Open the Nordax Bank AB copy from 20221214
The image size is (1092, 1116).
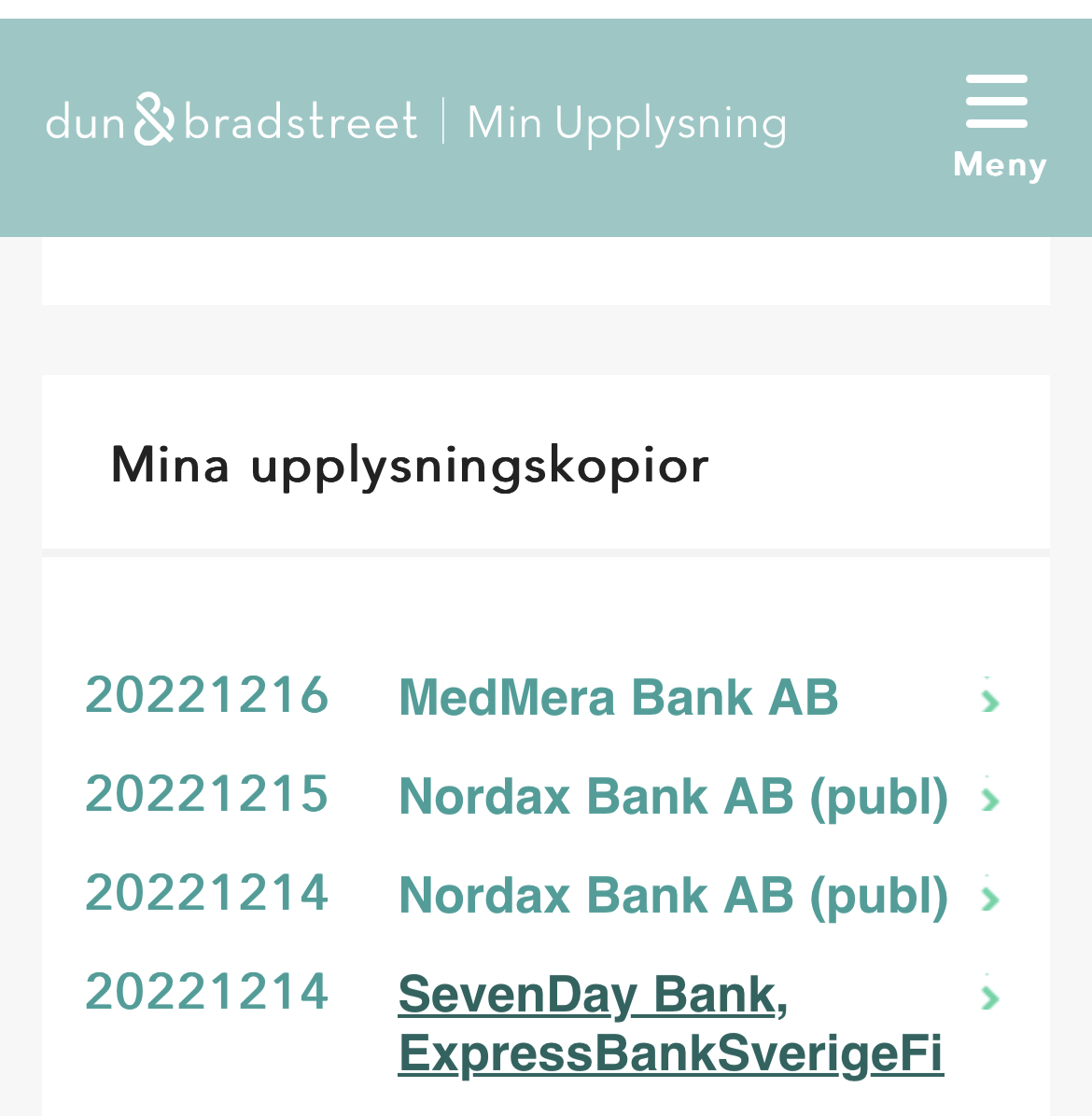672,895
